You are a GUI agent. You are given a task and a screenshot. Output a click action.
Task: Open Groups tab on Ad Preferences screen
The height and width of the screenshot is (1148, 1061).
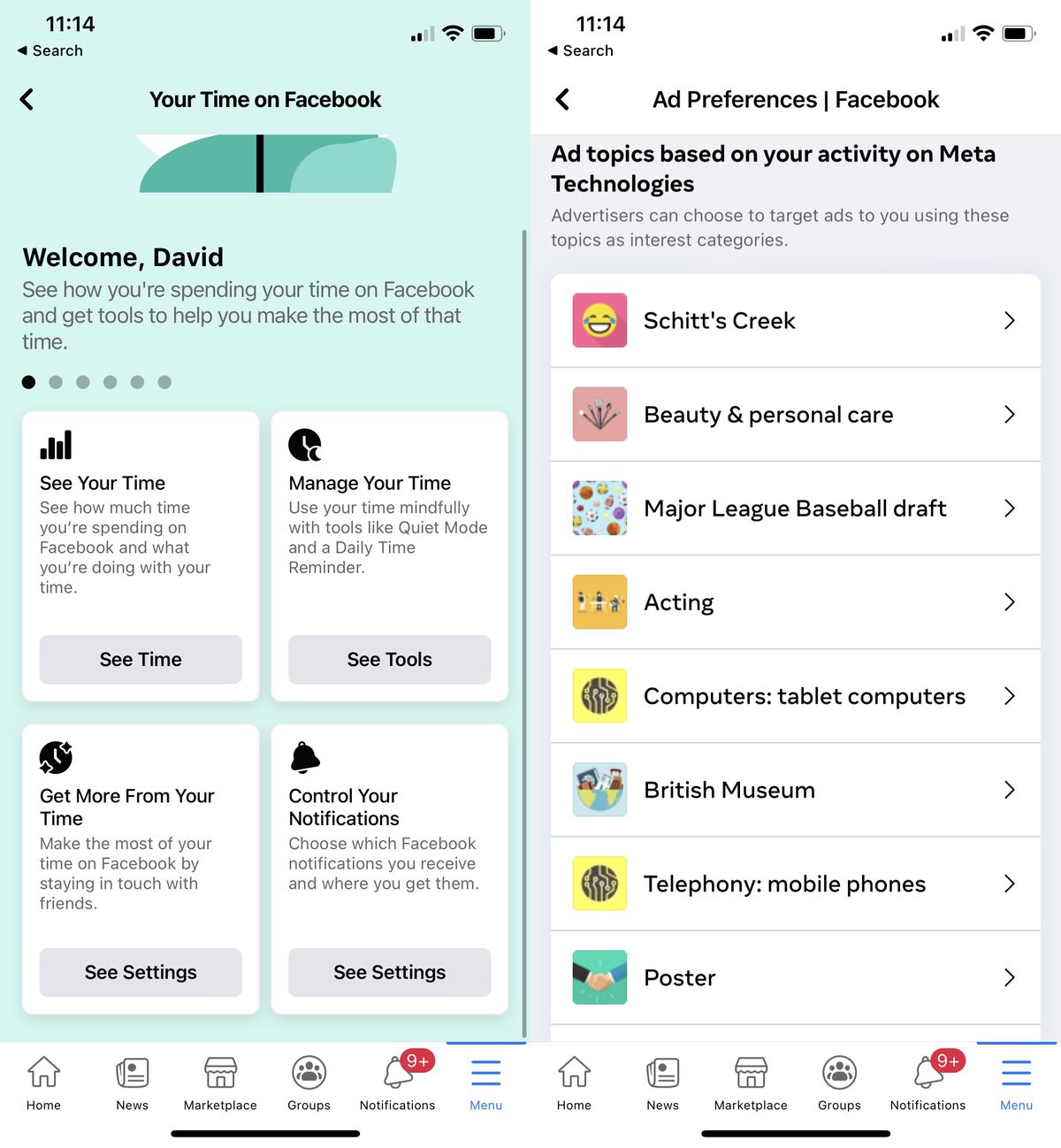pos(839,1083)
